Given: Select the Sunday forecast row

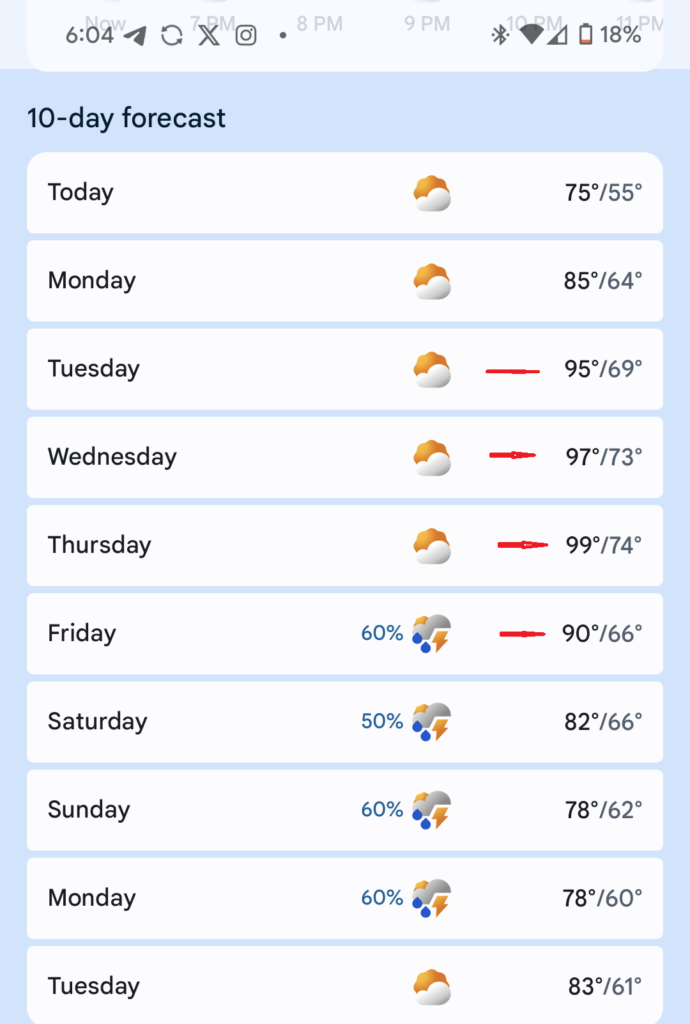Looking at the screenshot, I should [344, 809].
